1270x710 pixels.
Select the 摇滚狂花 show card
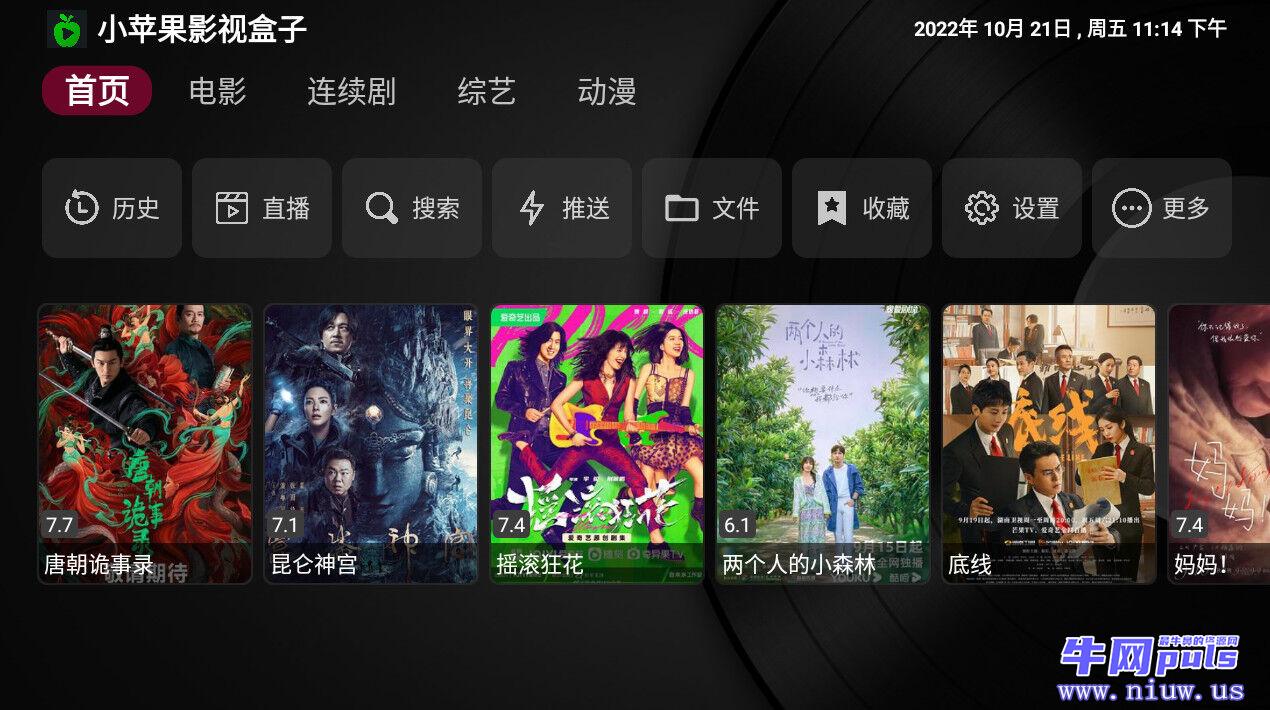point(597,444)
